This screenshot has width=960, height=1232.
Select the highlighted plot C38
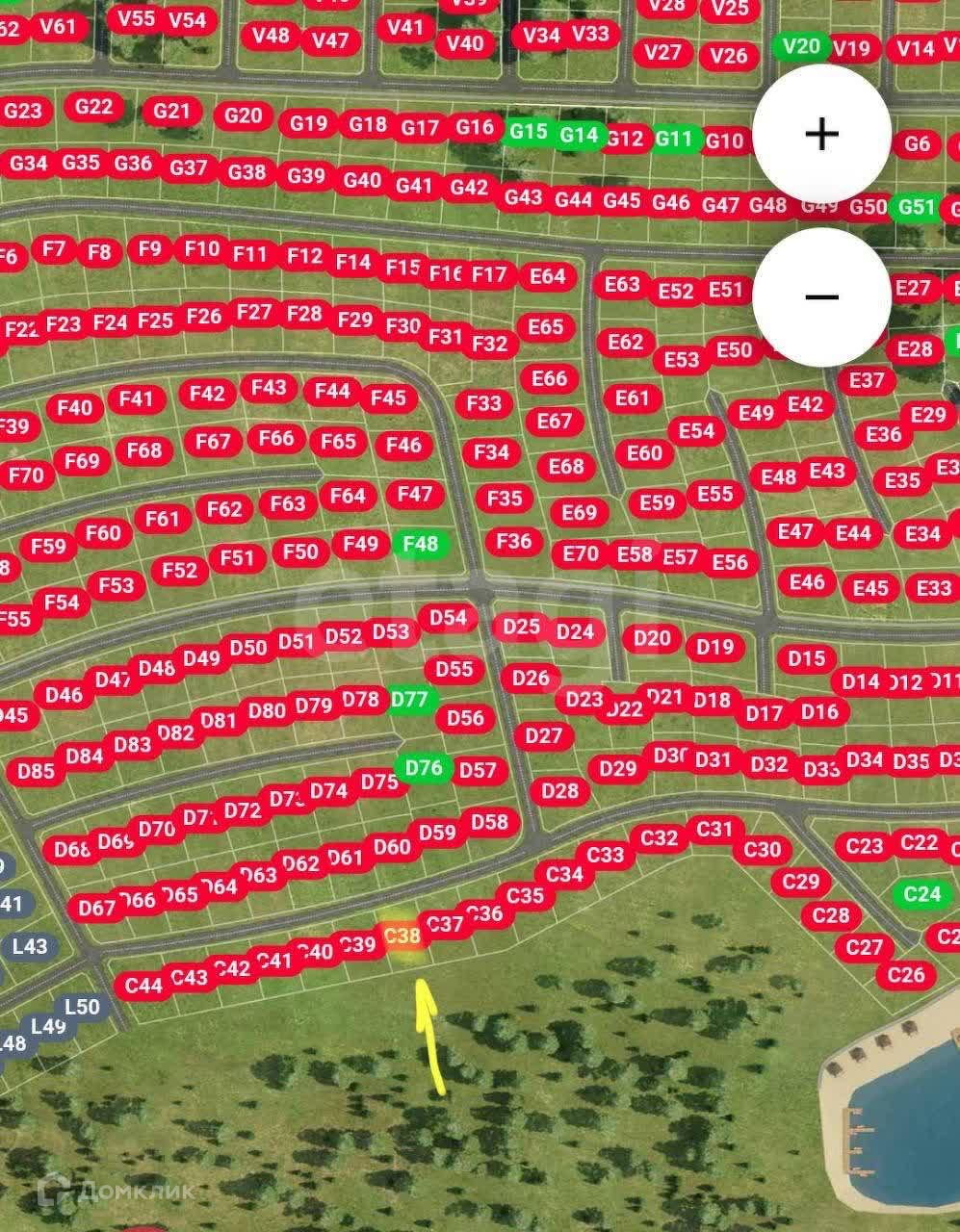(402, 936)
